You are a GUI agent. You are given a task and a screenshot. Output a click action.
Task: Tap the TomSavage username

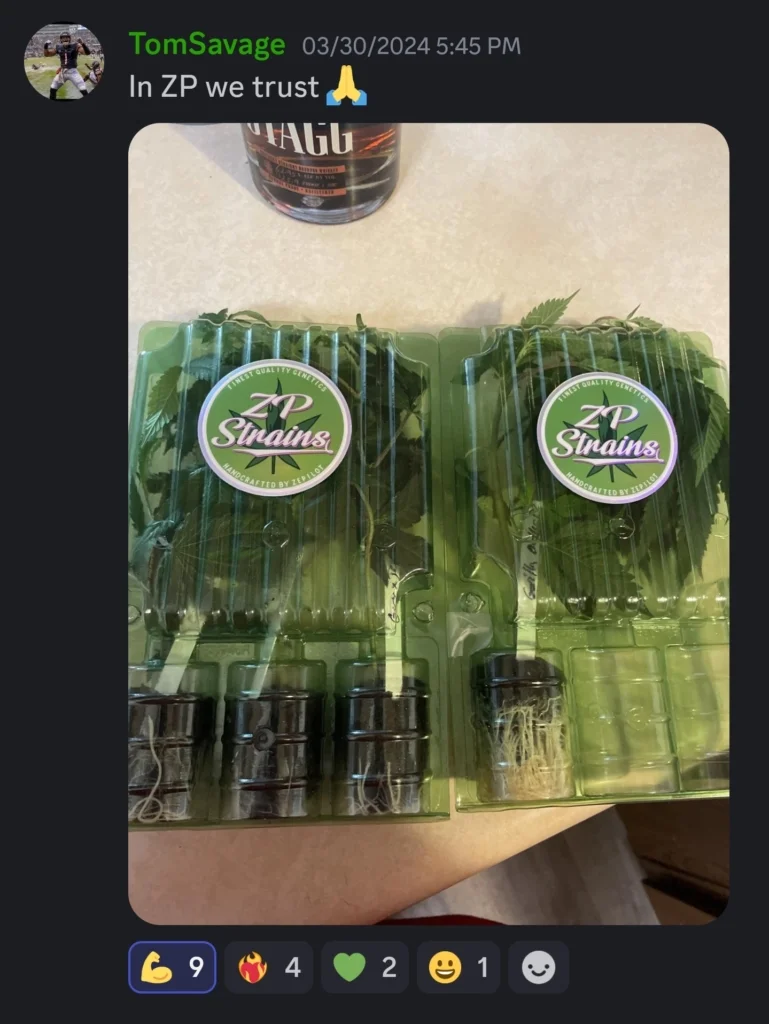[x=207, y=45]
